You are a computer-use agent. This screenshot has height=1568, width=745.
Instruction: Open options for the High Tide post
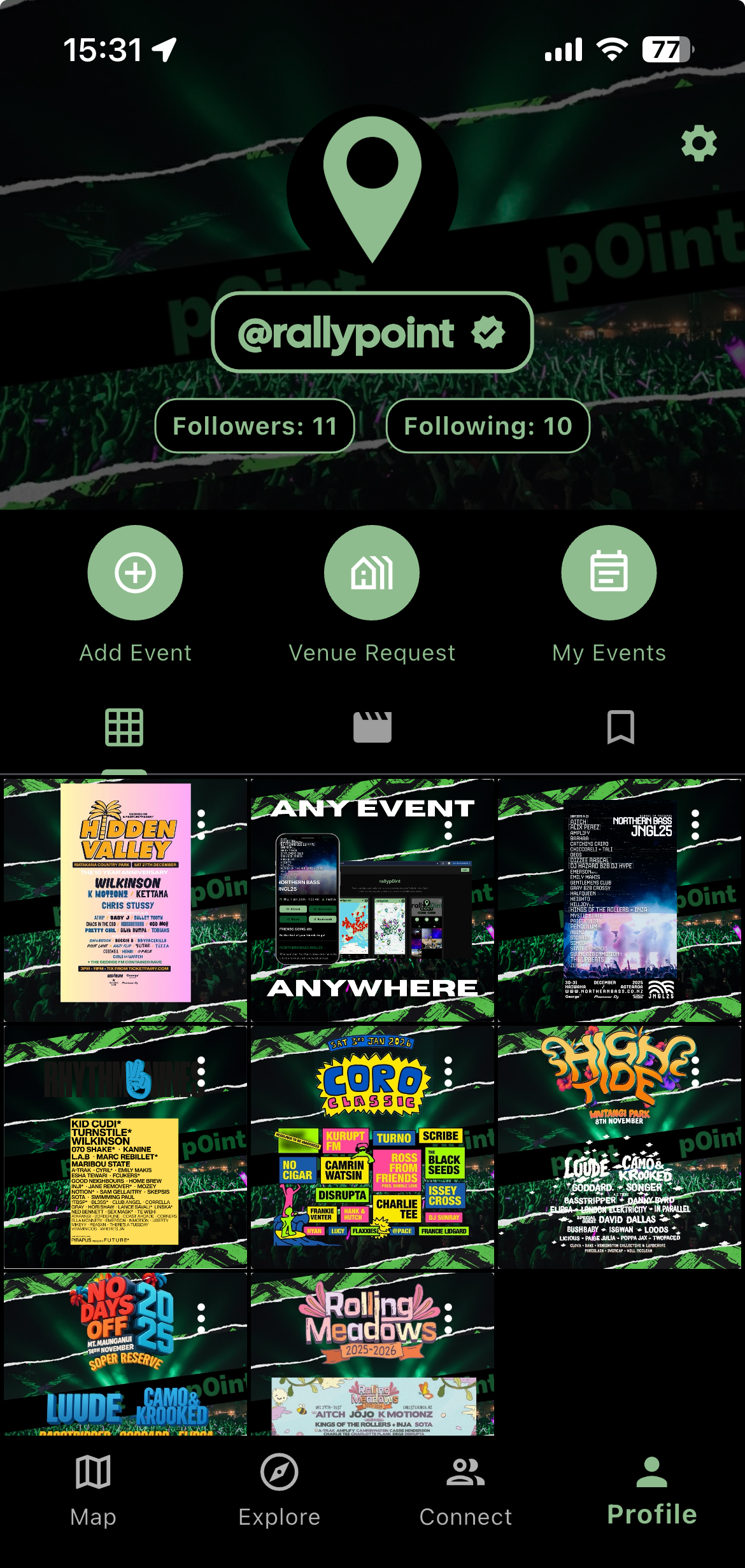click(x=695, y=1072)
